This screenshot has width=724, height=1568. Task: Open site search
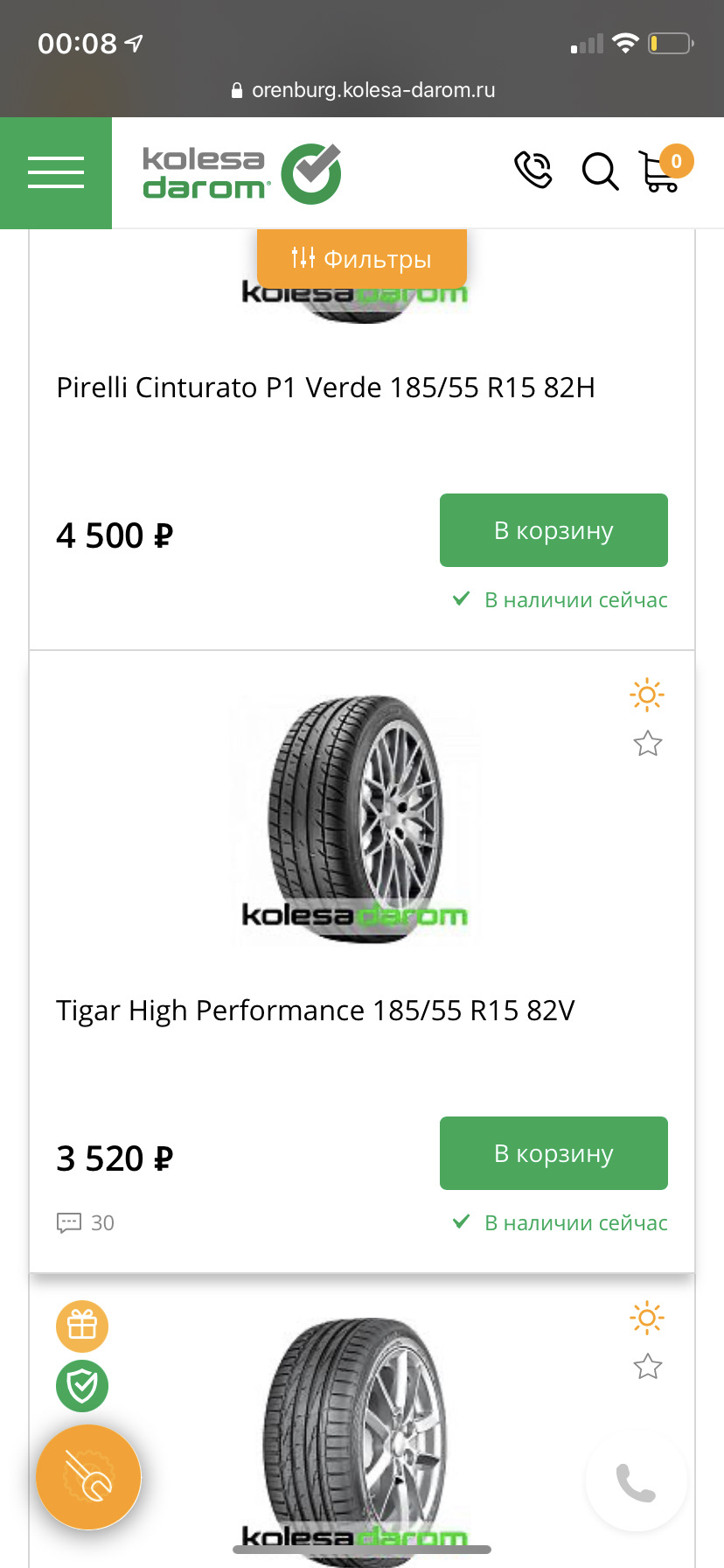point(600,171)
